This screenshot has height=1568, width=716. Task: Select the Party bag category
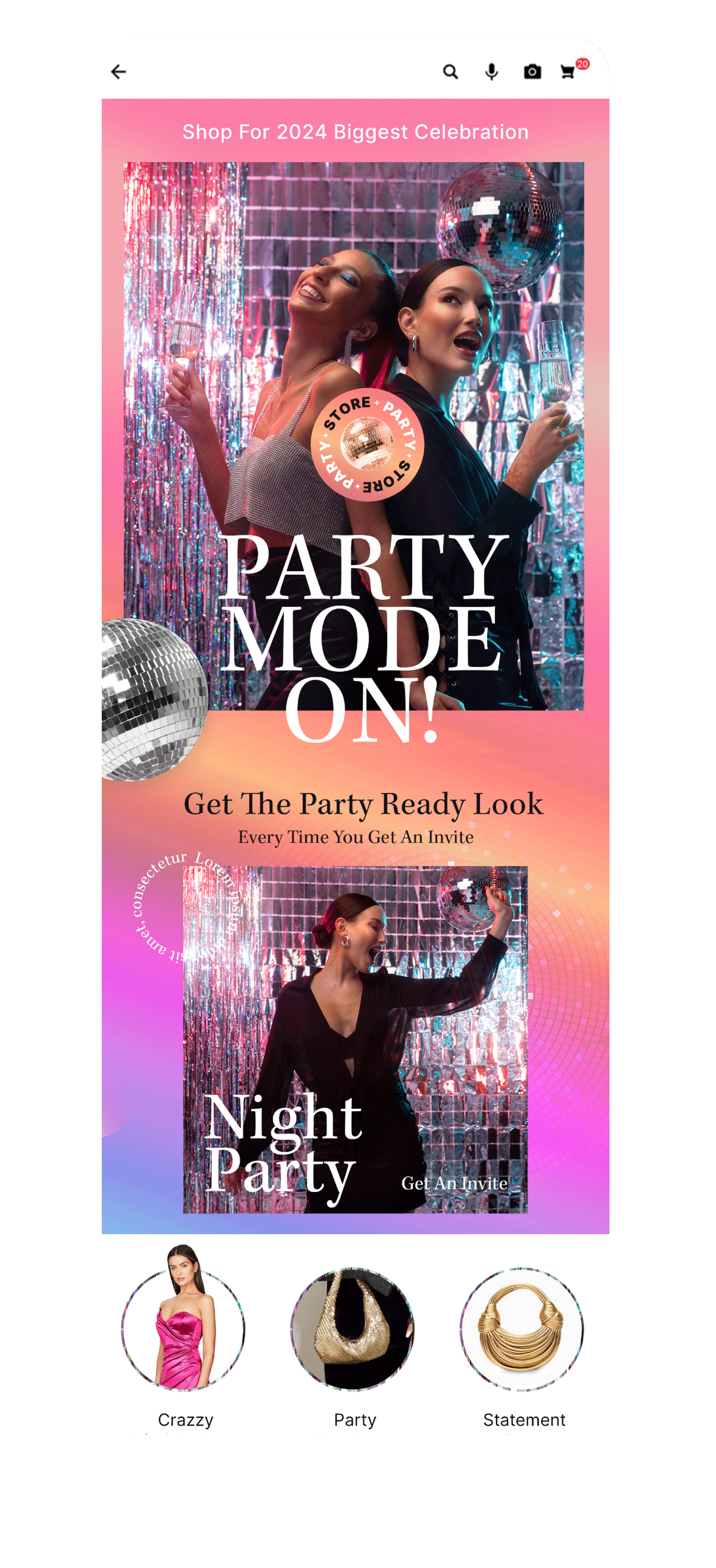353,1329
